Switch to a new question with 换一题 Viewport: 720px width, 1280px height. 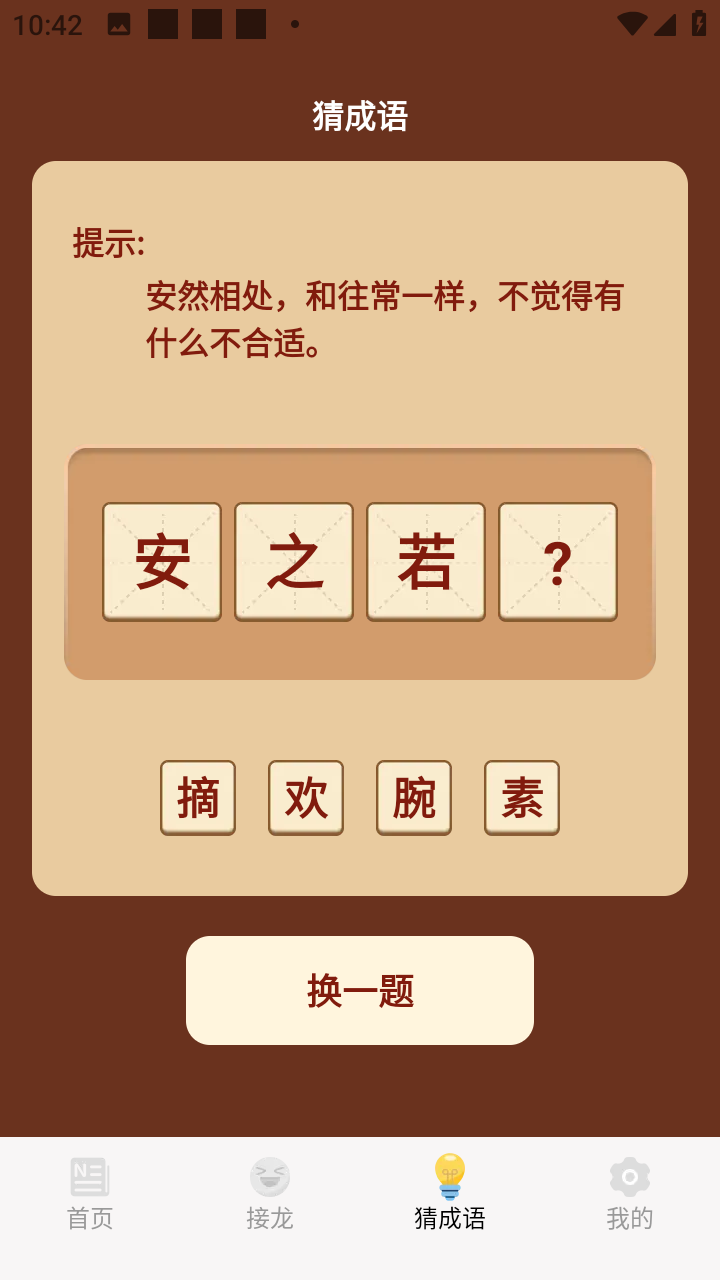tap(360, 990)
